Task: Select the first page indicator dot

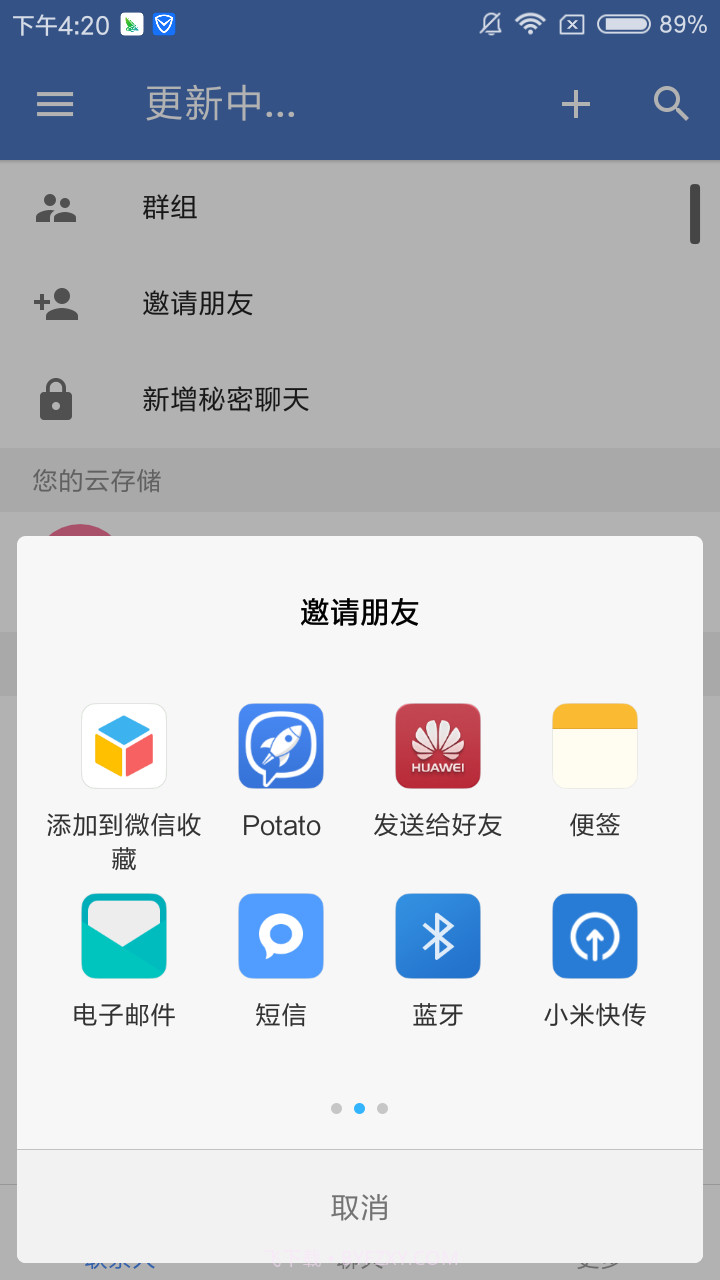Action: [x=337, y=1108]
